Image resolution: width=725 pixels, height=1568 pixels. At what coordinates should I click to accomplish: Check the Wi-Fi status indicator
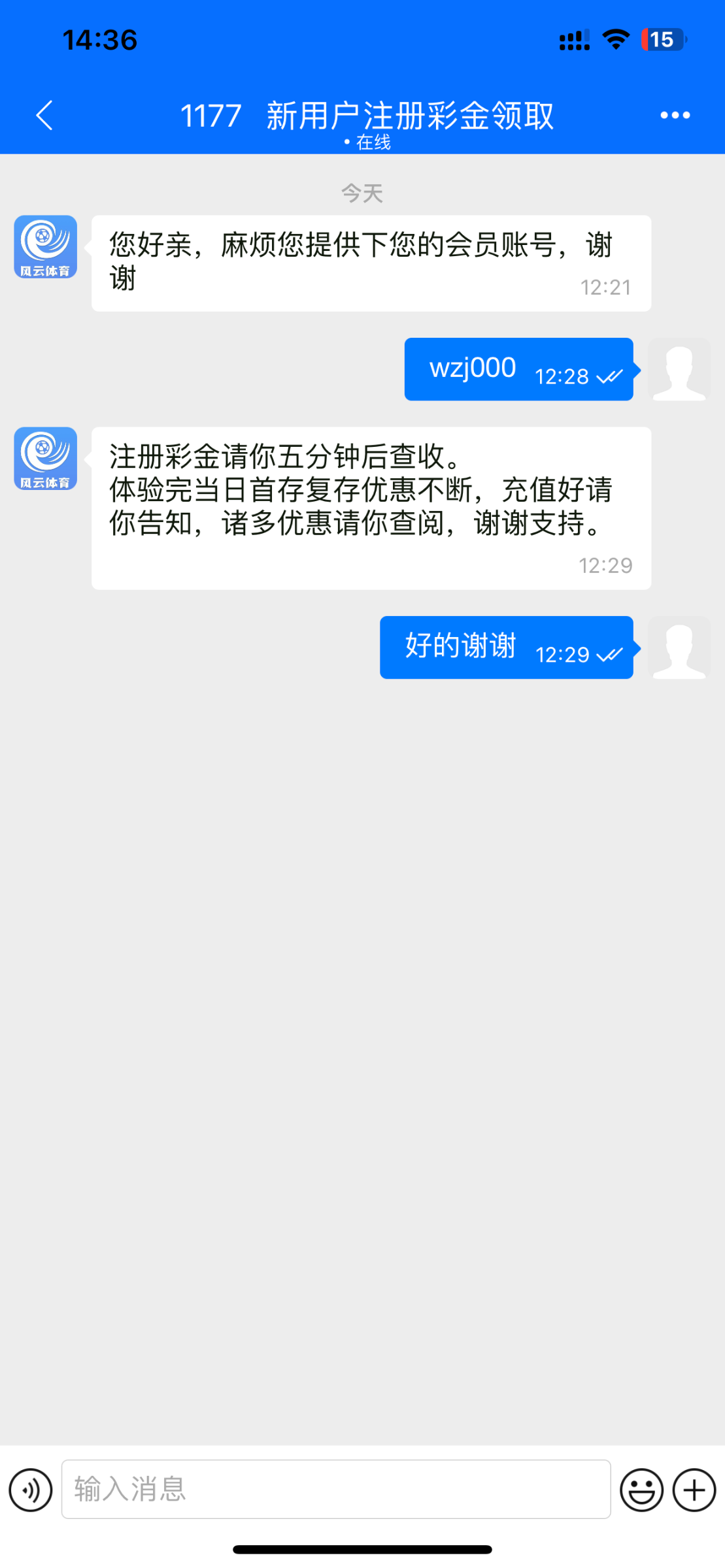pos(615,39)
